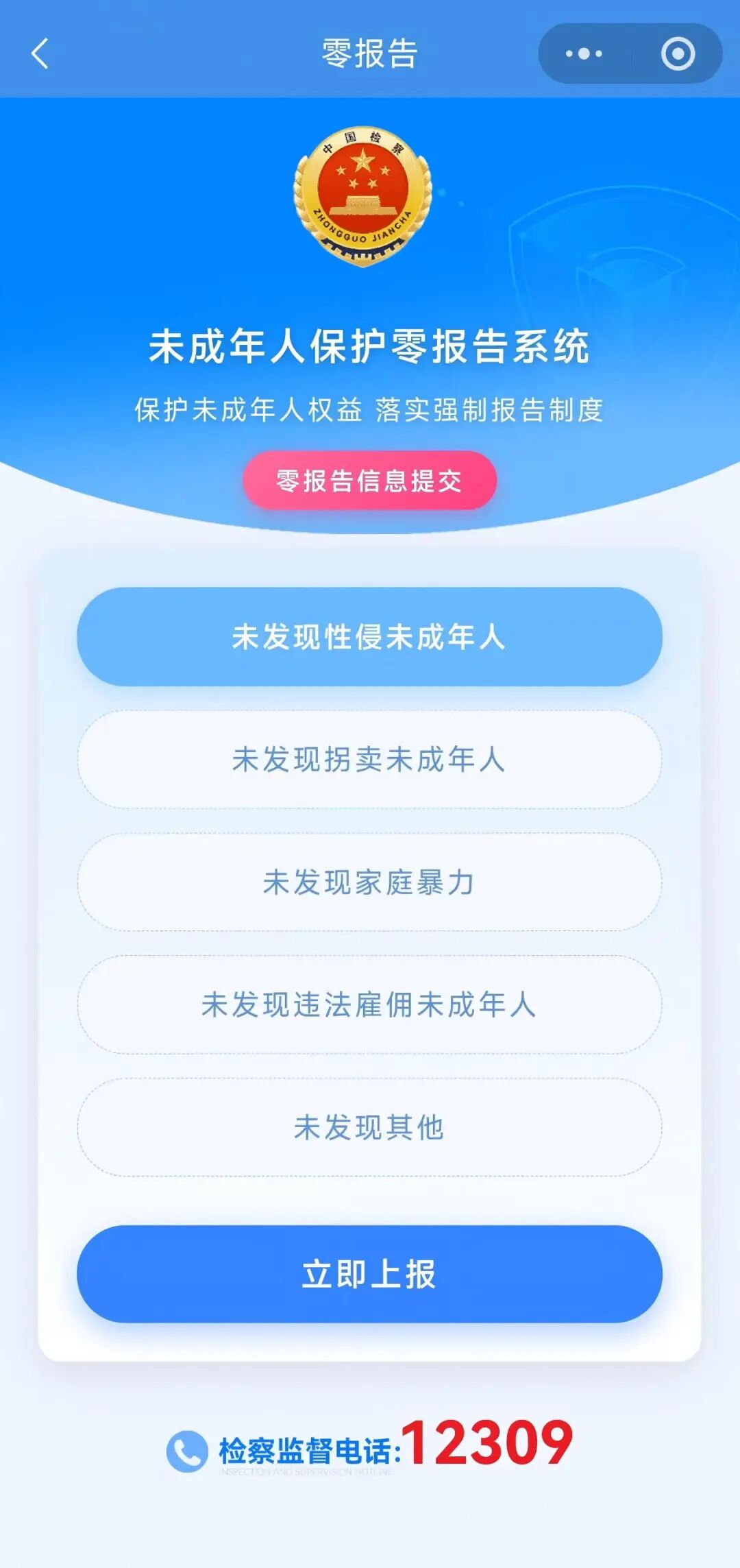Tap the 零报告信息提交 button
740x1568 pixels.
[369, 481]
